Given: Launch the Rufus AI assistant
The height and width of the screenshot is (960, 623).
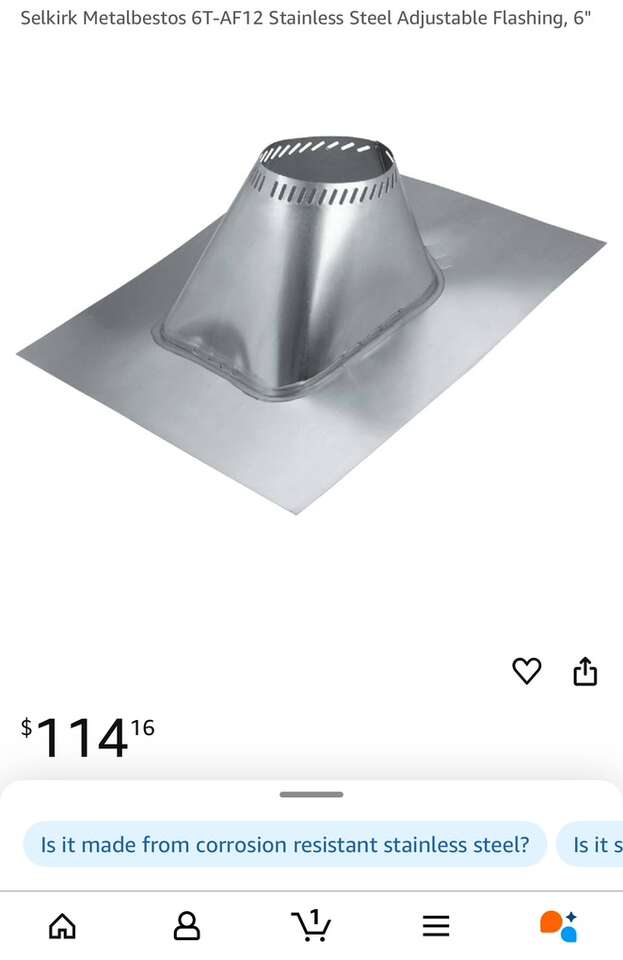Looking at the screenshot, I should 559,925.
